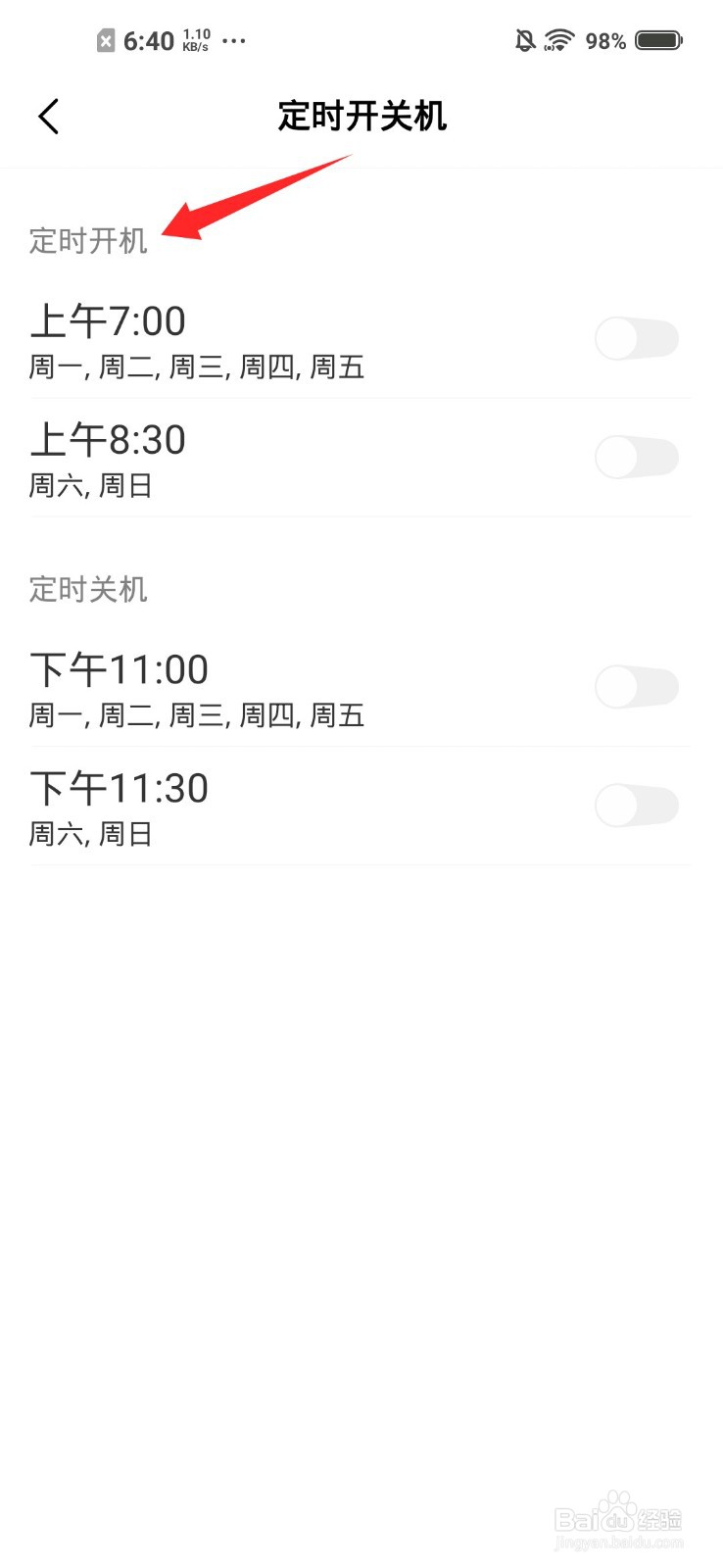Enable the 上午7:00 power-on schedule
This screenshot has width=723, height=1568.
(637, 339)
